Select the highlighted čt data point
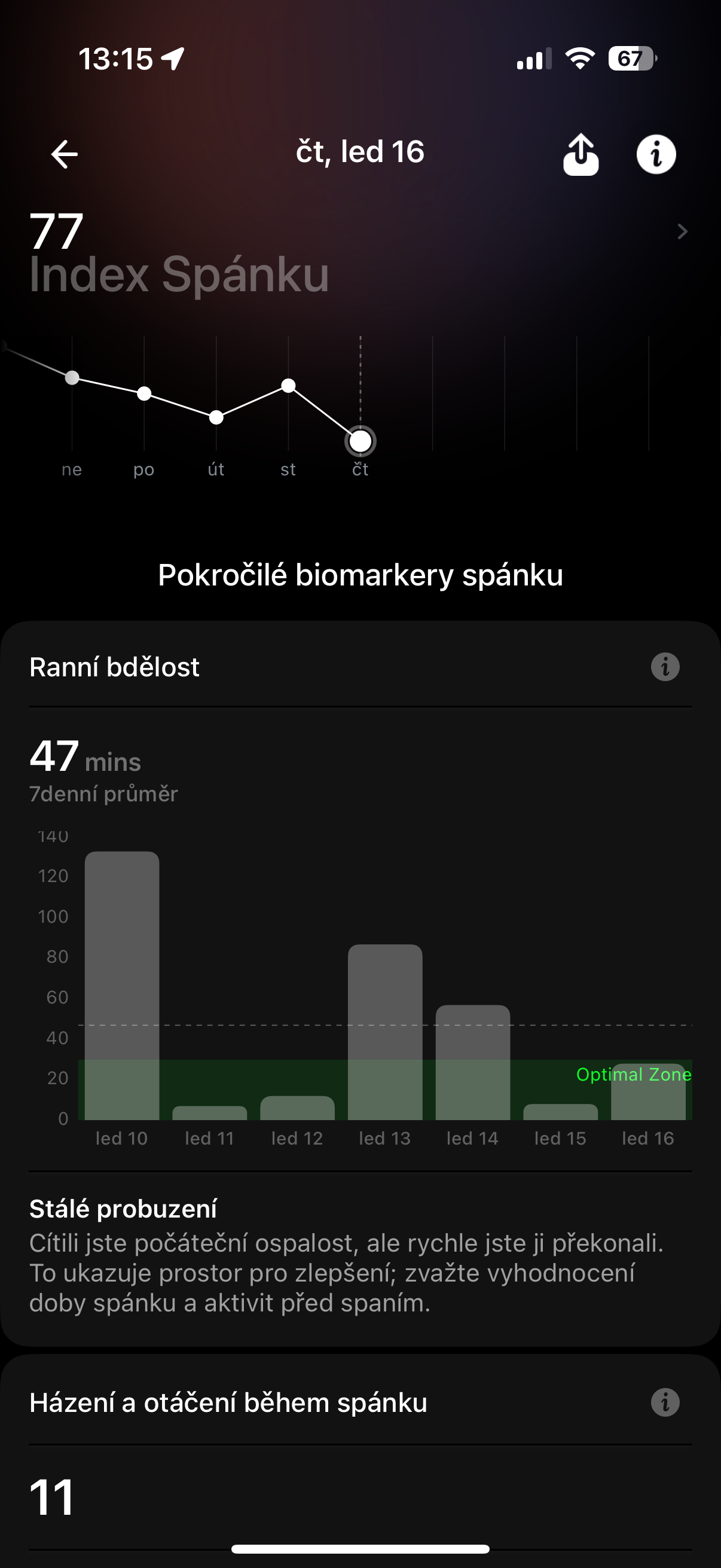The width and height of the screenshot is (721, 1568). (361, 440)
